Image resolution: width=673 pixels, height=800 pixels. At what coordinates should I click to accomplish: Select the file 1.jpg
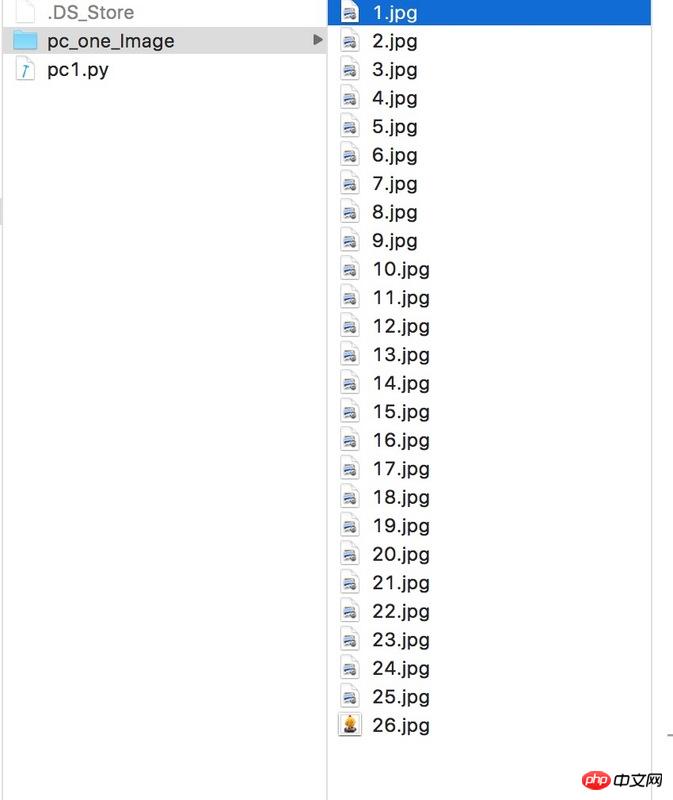pos(394,13)
